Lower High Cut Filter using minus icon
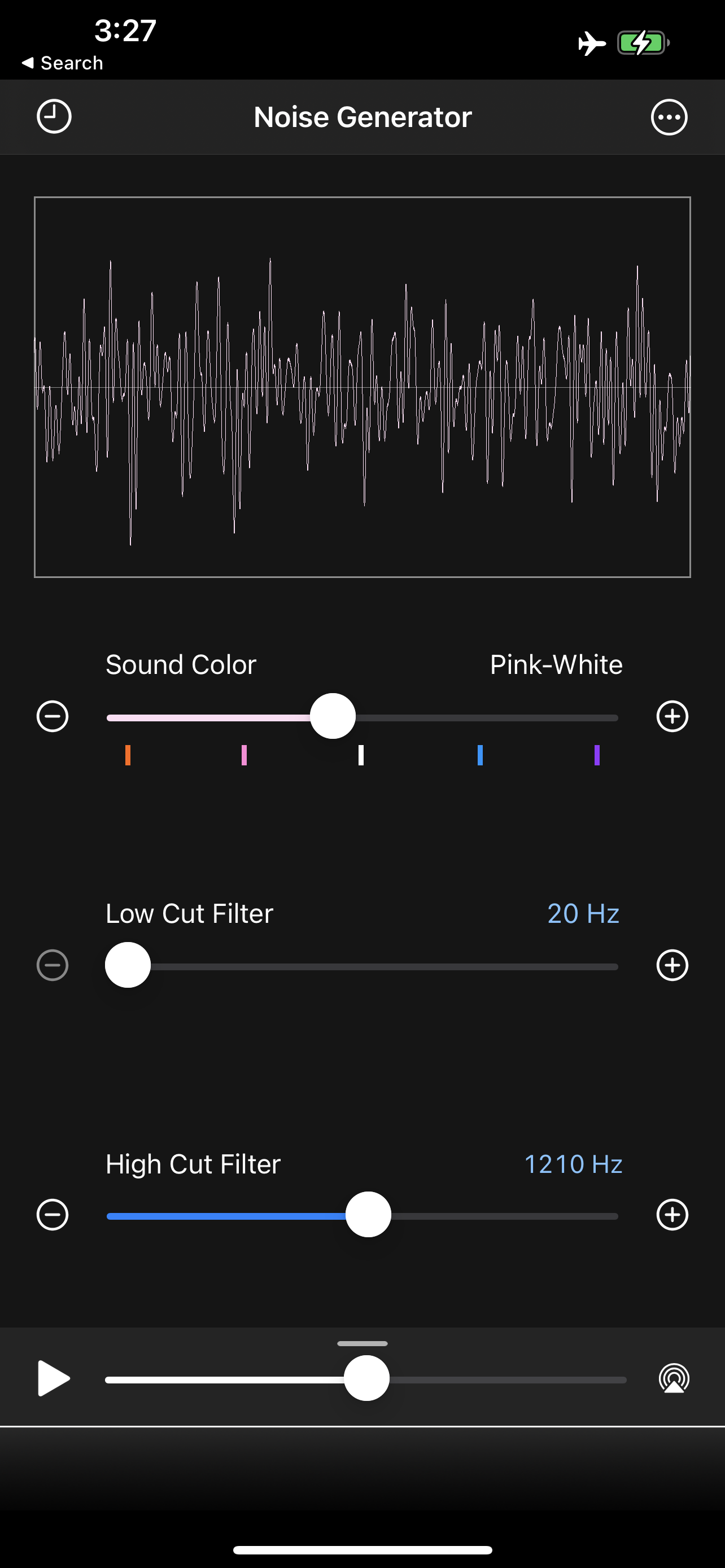 coord(53,1215)
